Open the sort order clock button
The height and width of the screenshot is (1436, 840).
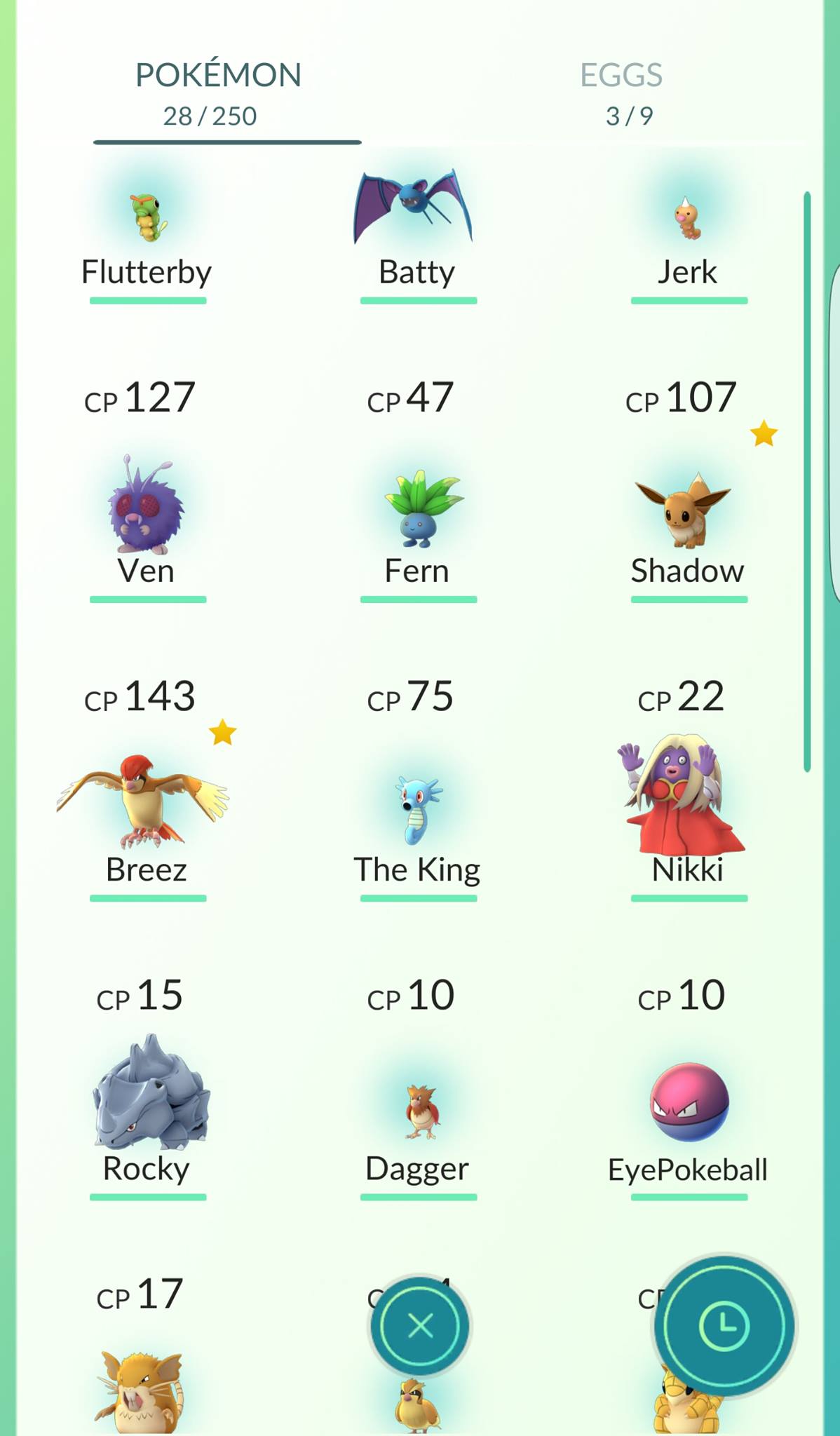(724, 1325)
